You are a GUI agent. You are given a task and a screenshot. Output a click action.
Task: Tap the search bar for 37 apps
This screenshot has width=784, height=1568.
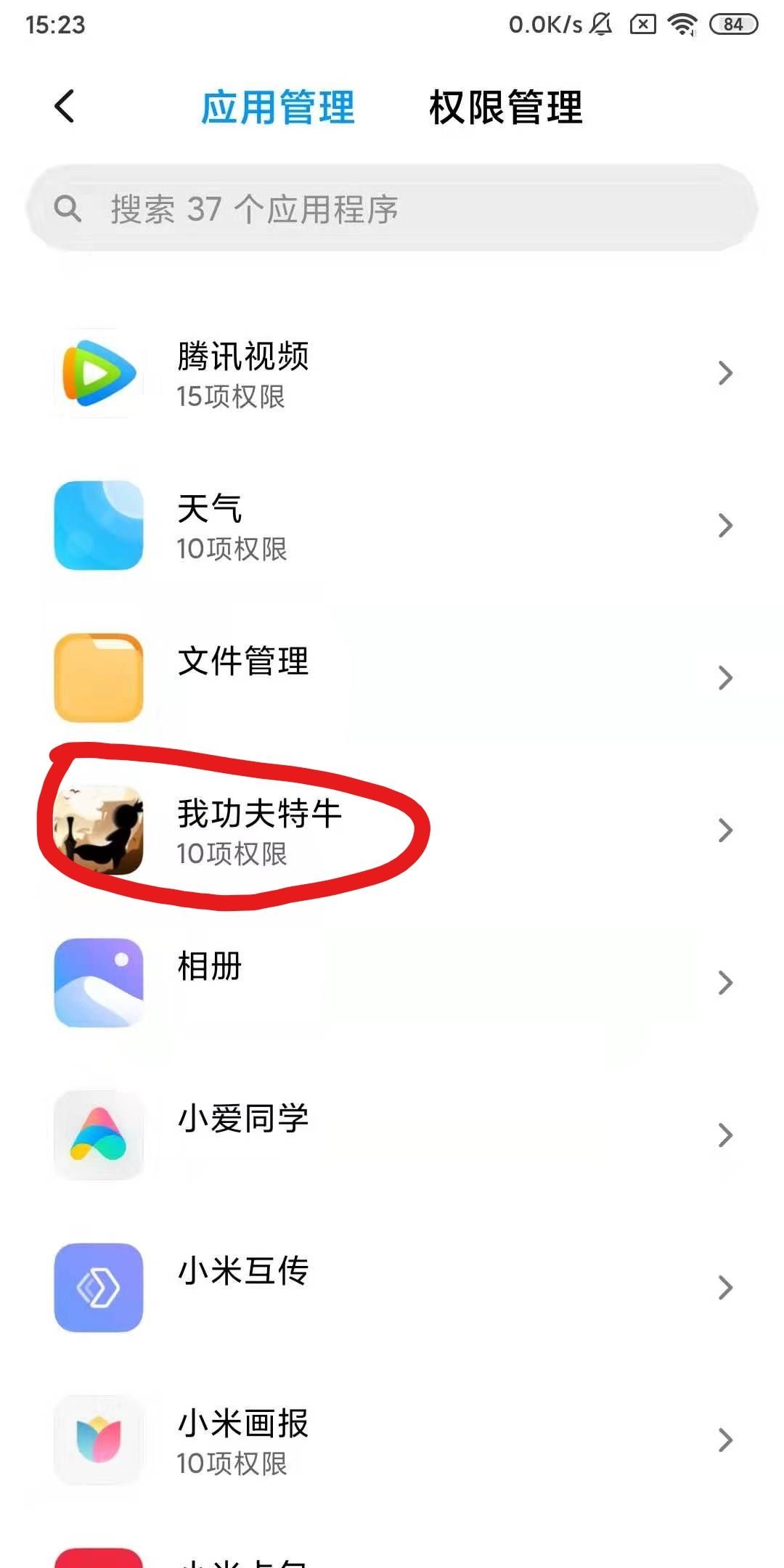coord(392,211)
